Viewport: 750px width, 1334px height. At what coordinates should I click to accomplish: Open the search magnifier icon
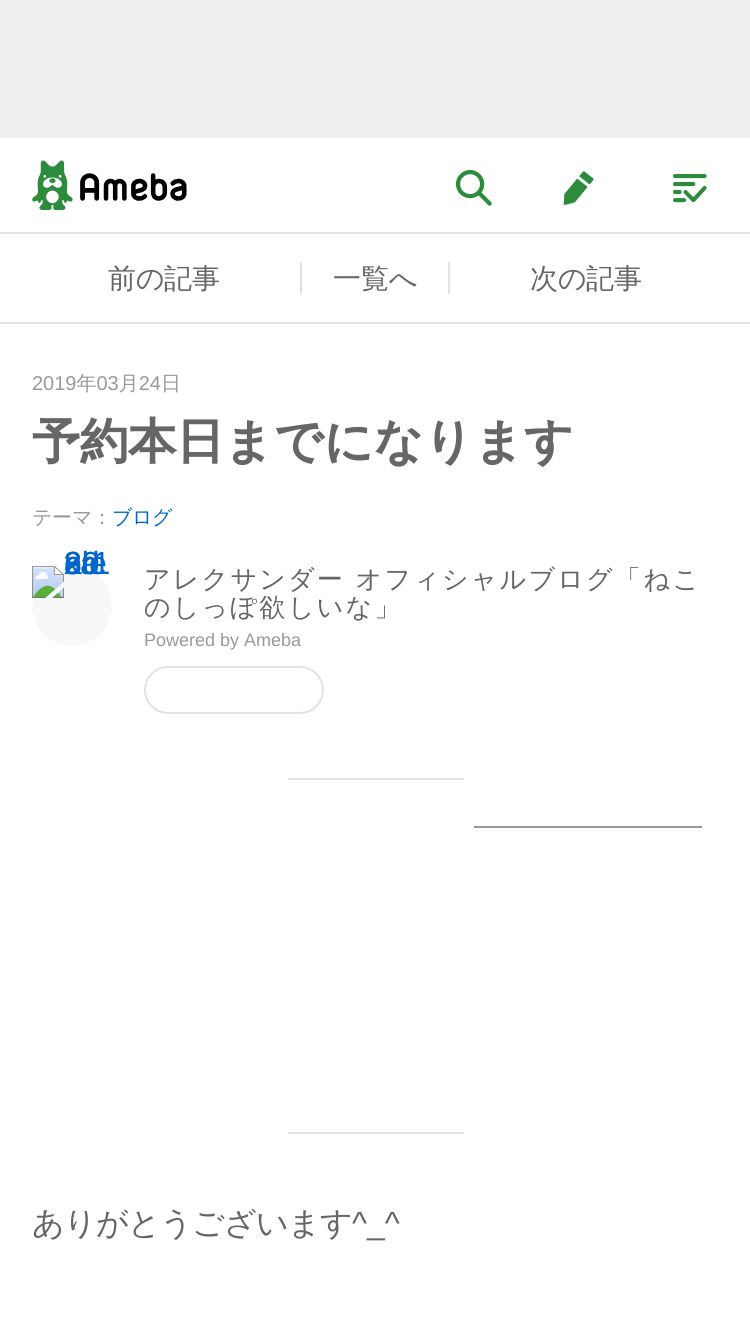tap(473, 187)
